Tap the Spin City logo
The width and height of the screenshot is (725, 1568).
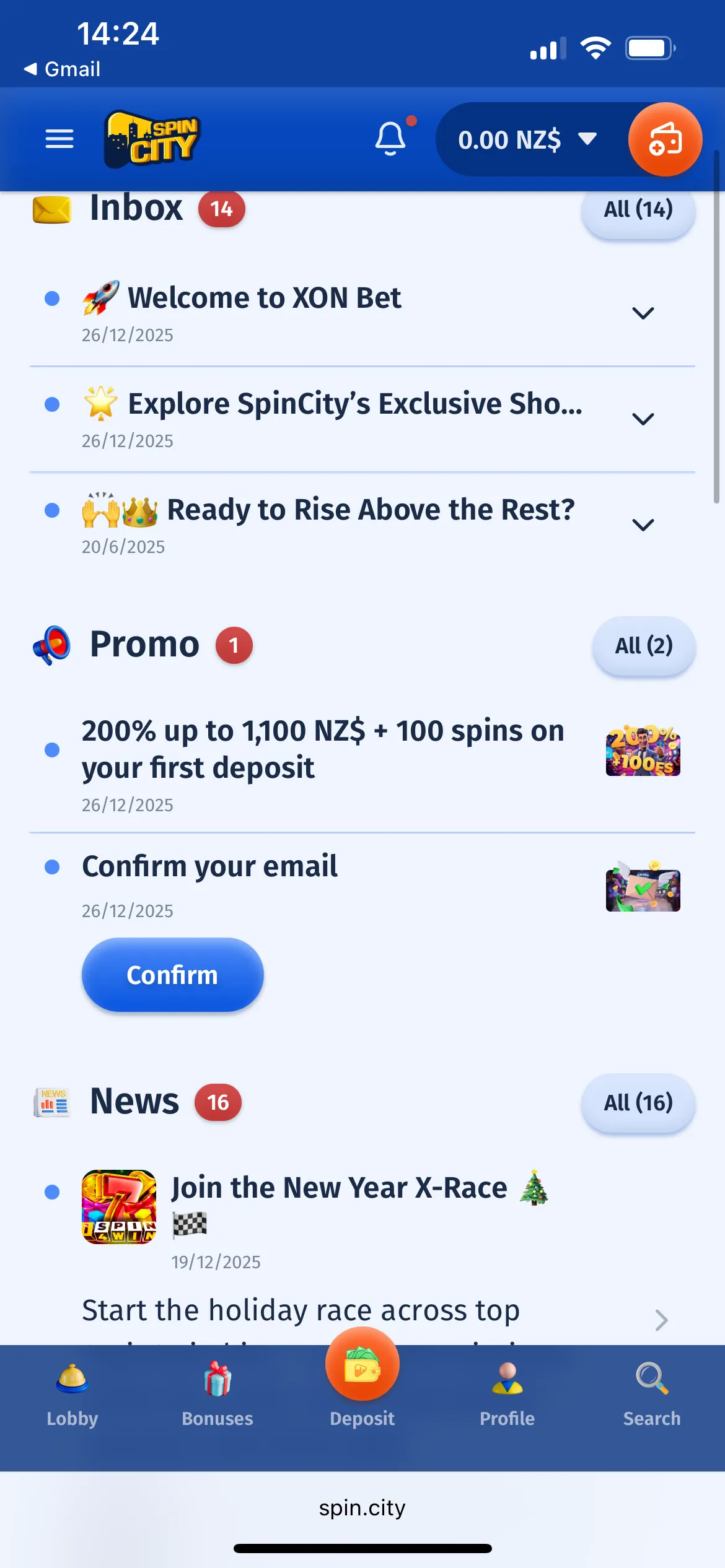[152, 139]
